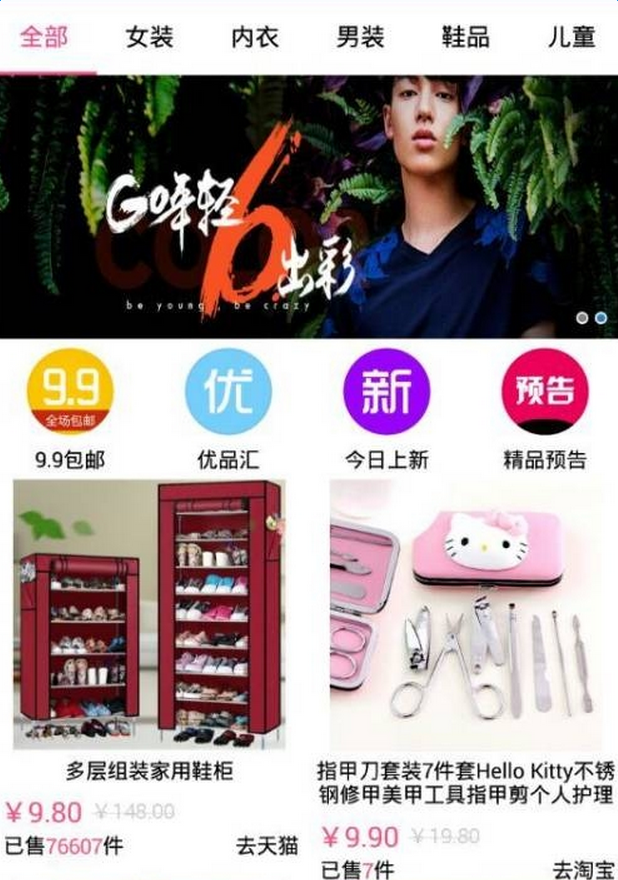Viewport: 618px width, 880px height.
Task: Open the 内衣 category tab
Action: tap(255, 37)
